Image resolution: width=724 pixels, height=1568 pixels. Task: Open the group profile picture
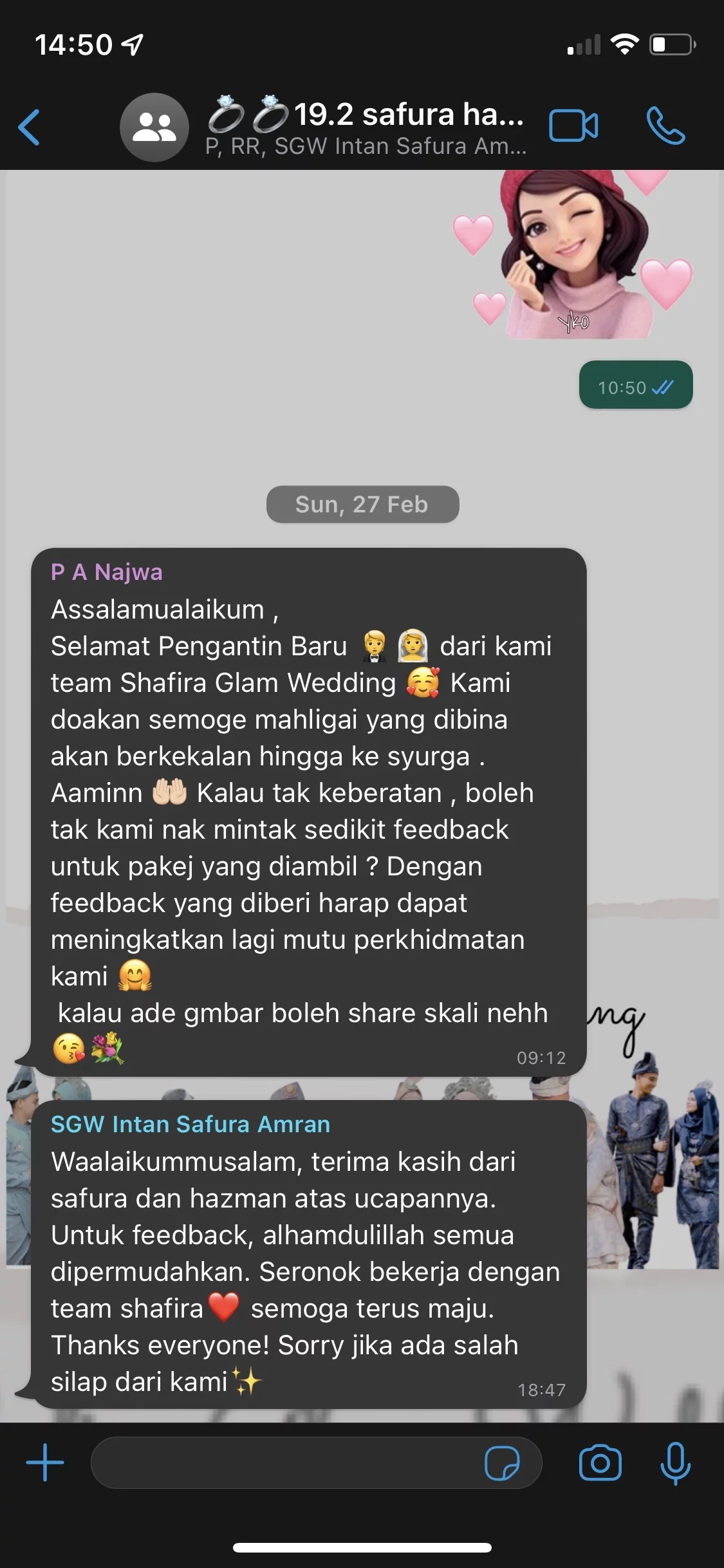click(x=154, y=127)
